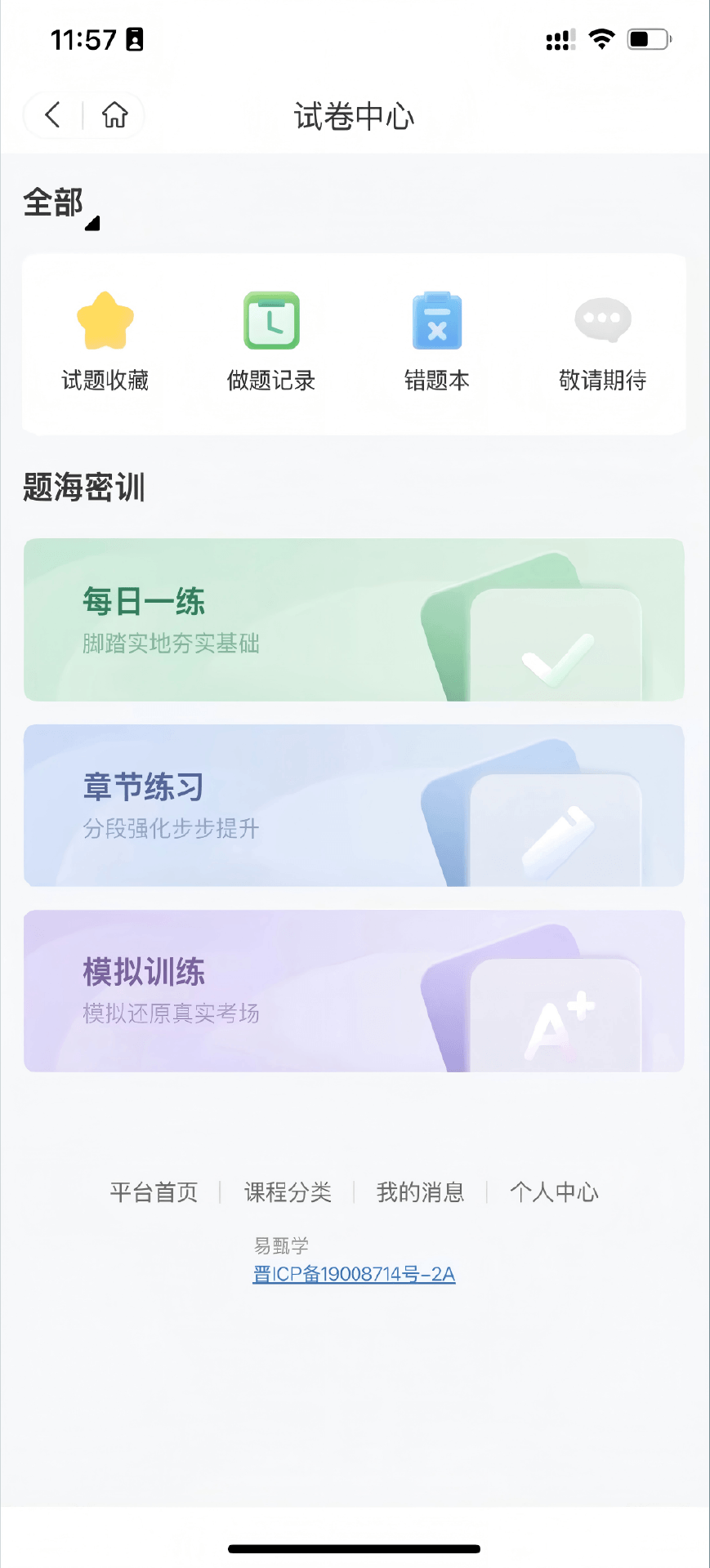The height and width of the screenshot is (1568, 710).
Task: Return to home via the house icon
Action: tap(114, 115)
